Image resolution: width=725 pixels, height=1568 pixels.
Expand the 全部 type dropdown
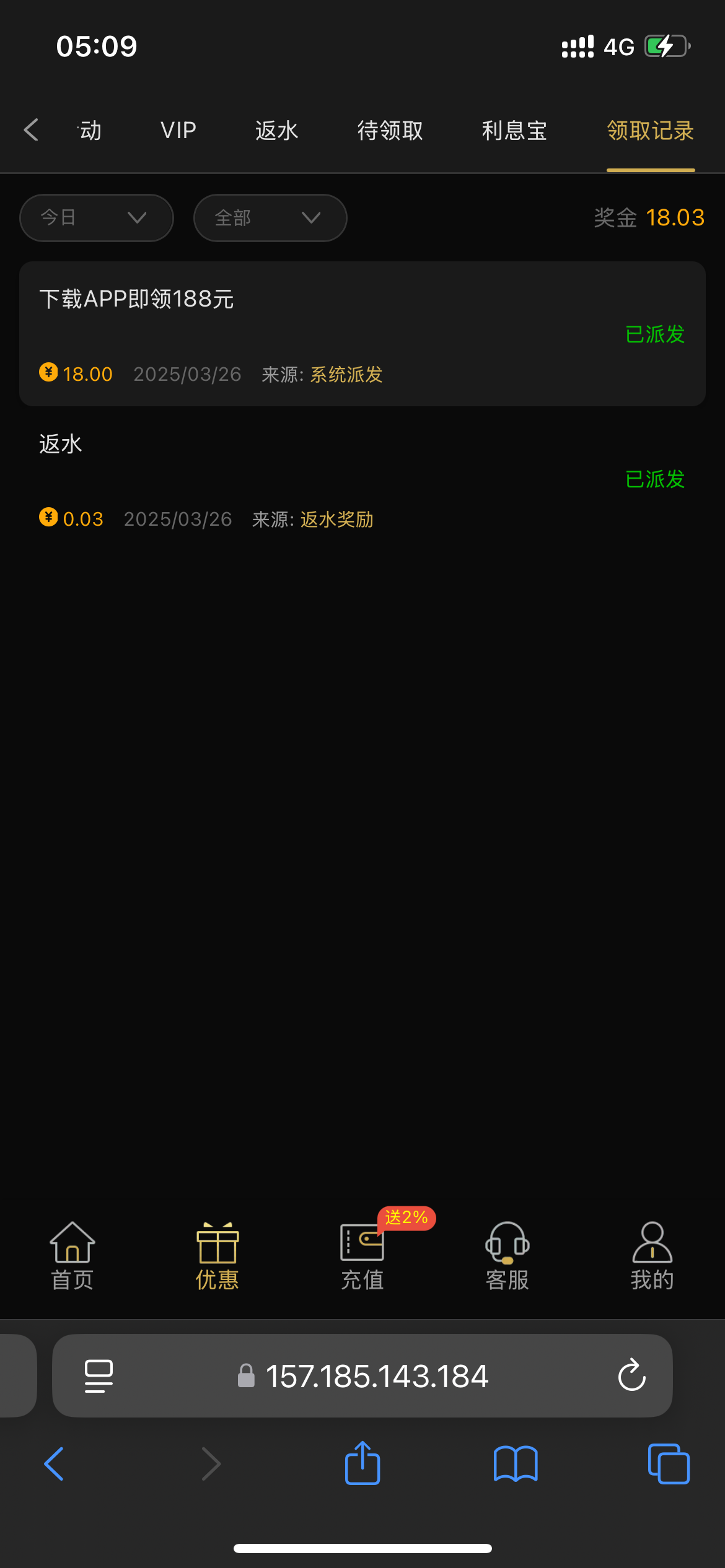270,218
